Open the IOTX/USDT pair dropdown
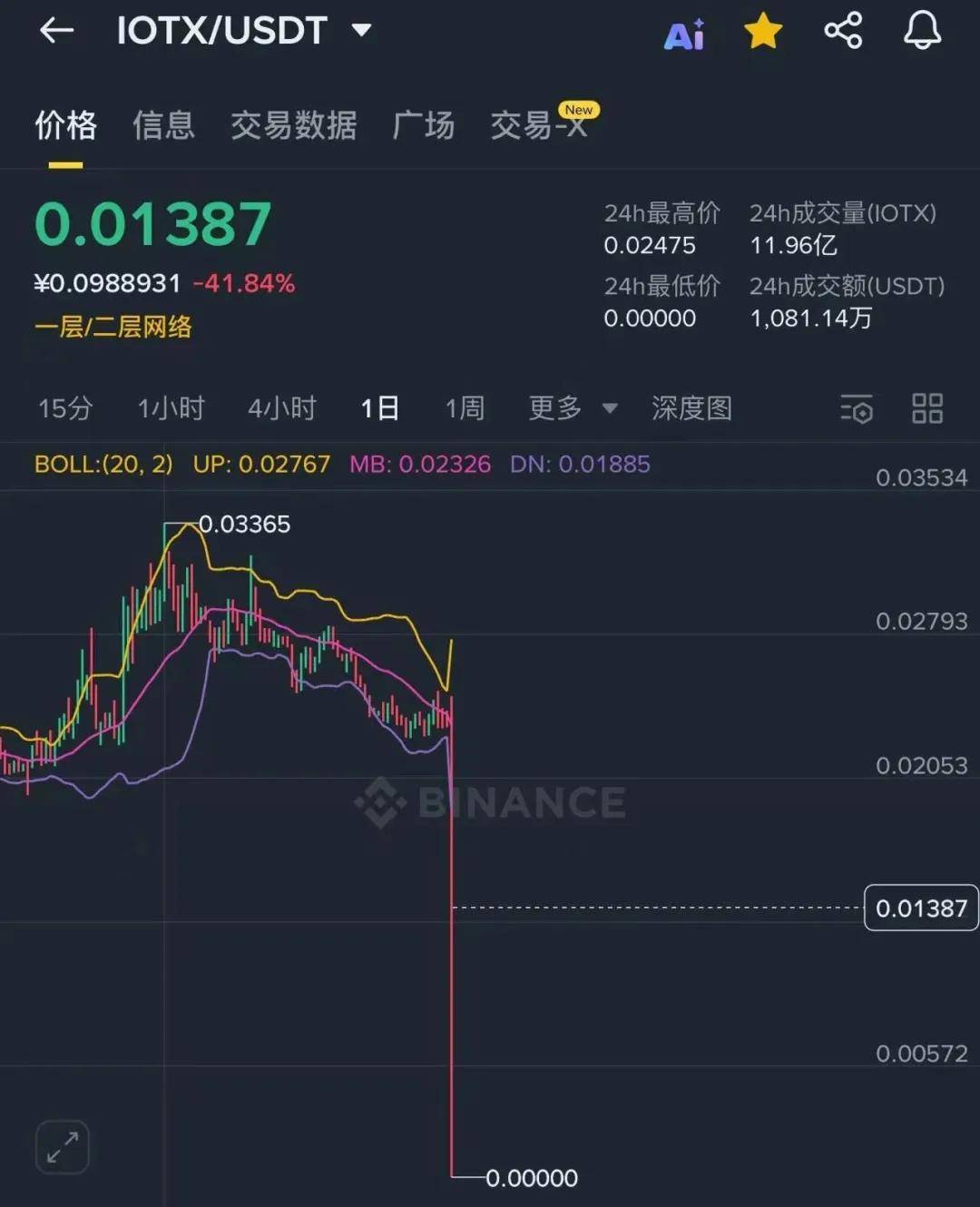This screenshot has width=980, height=1207. click(x=360, y=30)
